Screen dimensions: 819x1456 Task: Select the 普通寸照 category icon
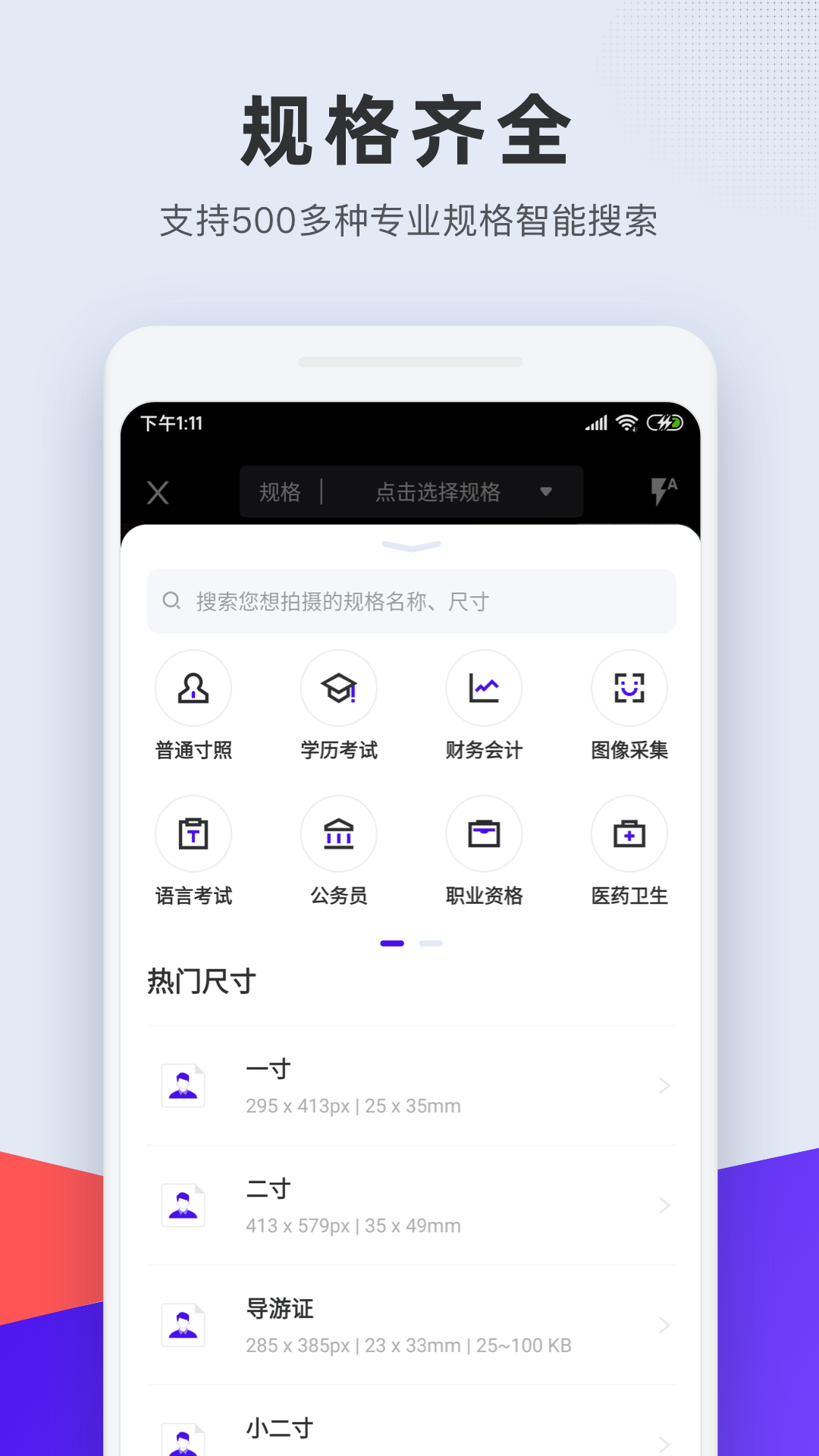tap(193, 688)
